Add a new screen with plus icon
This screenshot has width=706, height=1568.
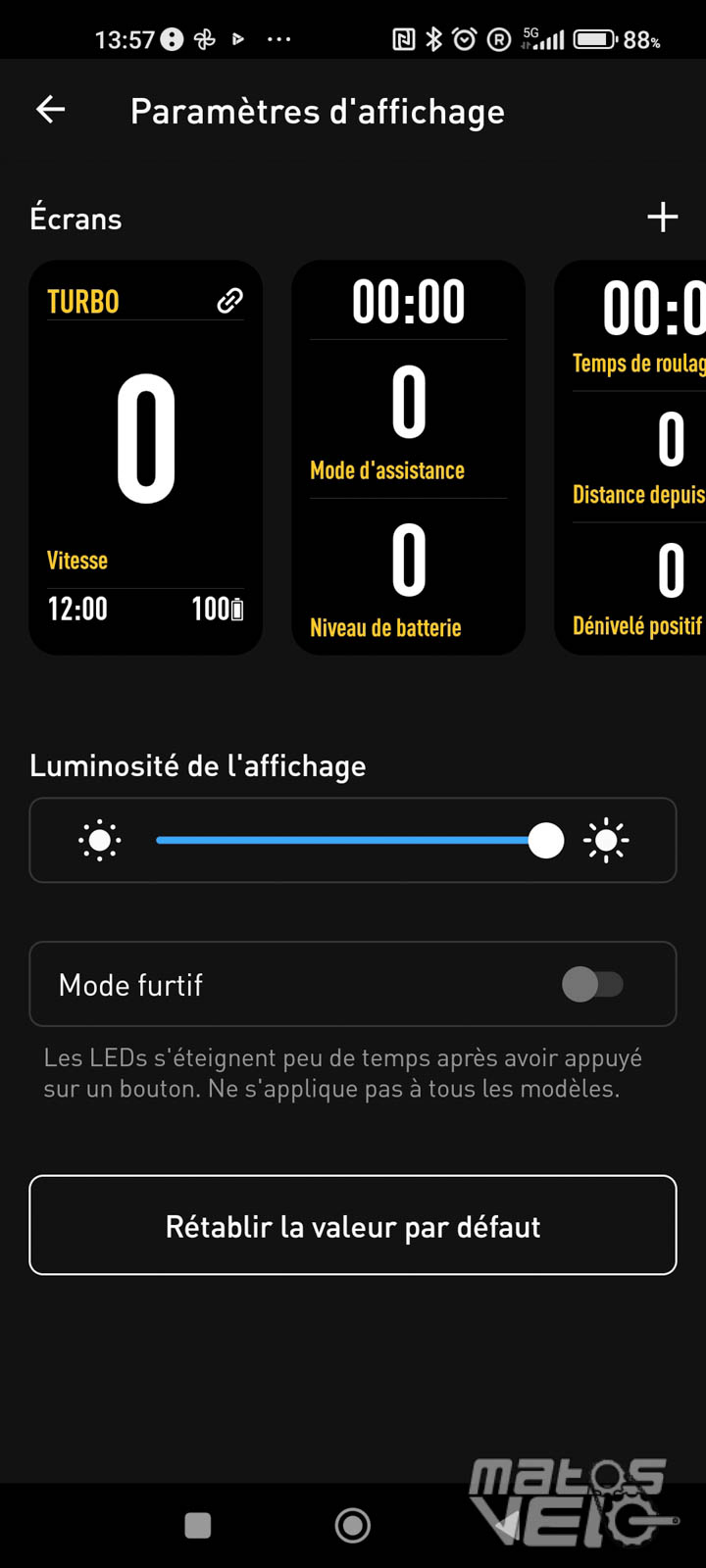tap(663, 218)
